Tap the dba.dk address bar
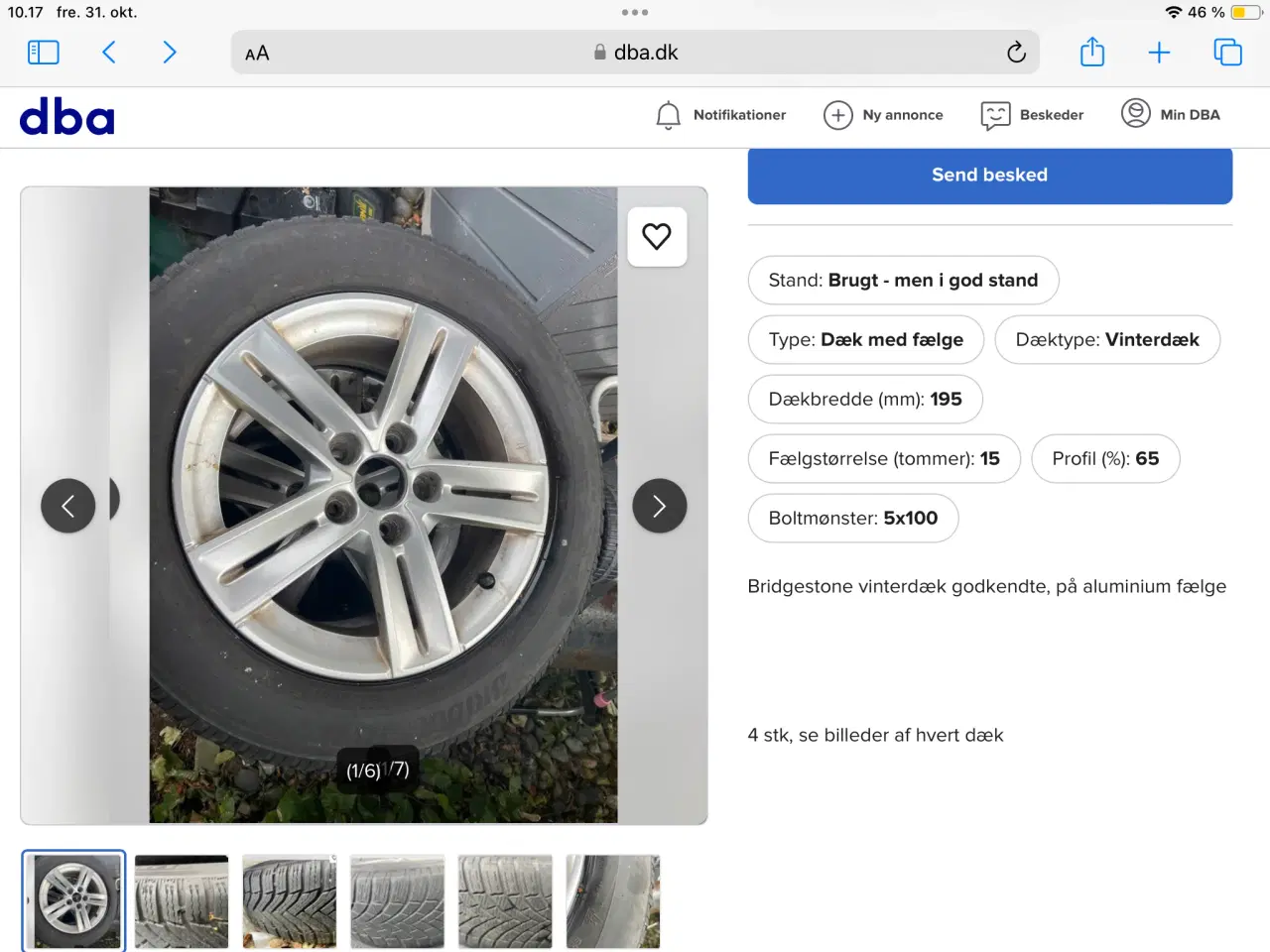 [635, 53]
